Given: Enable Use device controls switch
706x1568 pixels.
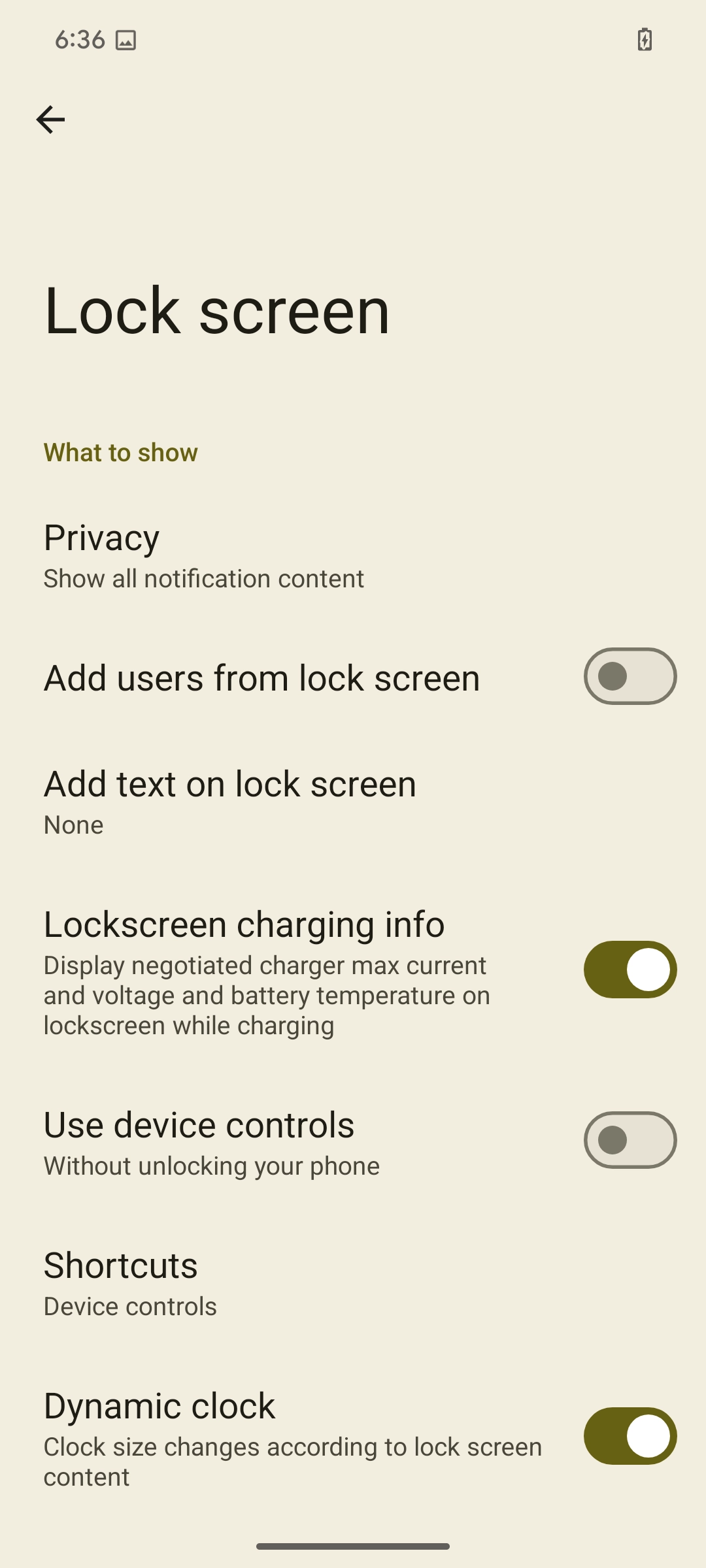Looking at the screenshot, I should point(630,1140).
